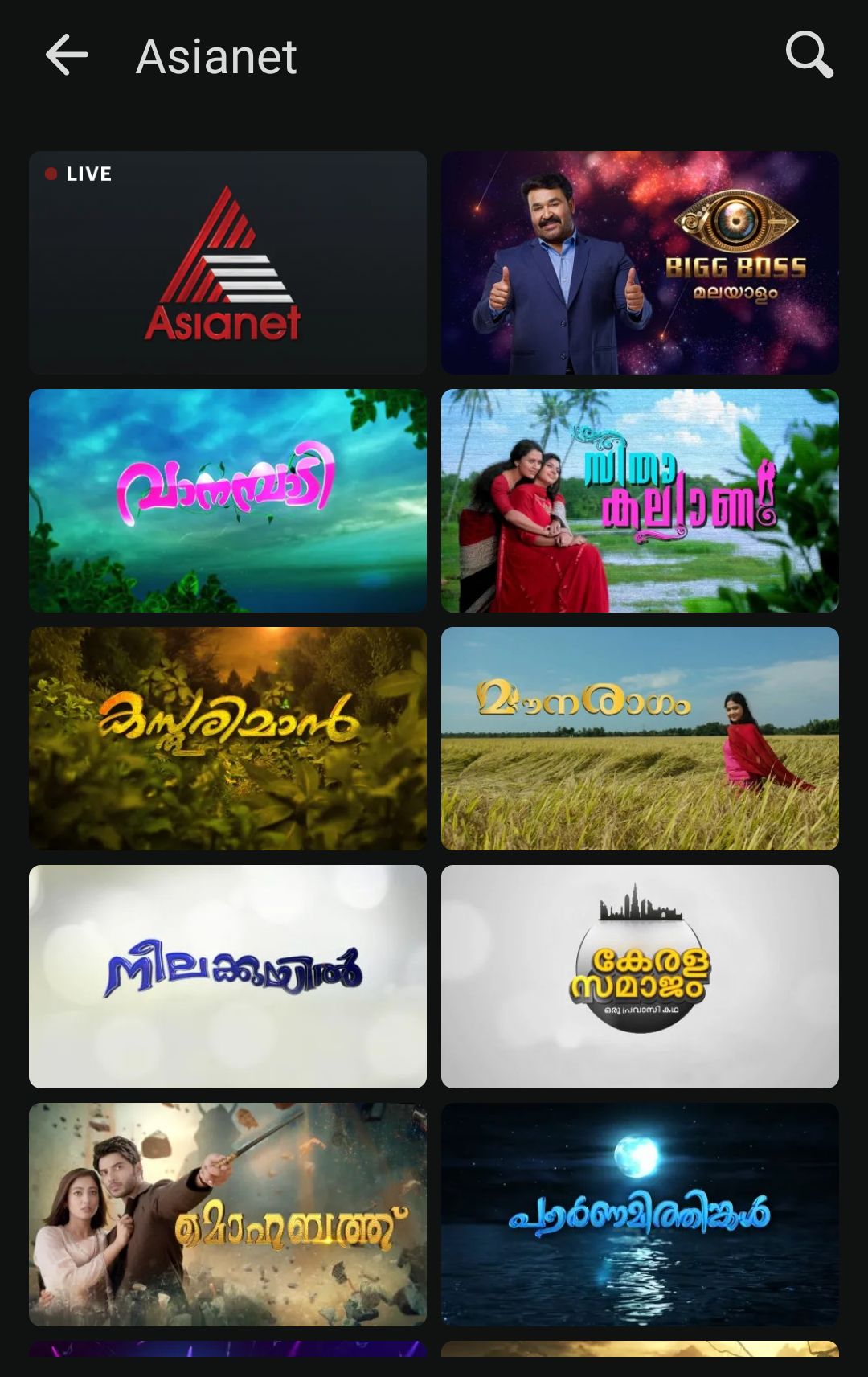Open the Mounaragam paddy field show tile

640,738
